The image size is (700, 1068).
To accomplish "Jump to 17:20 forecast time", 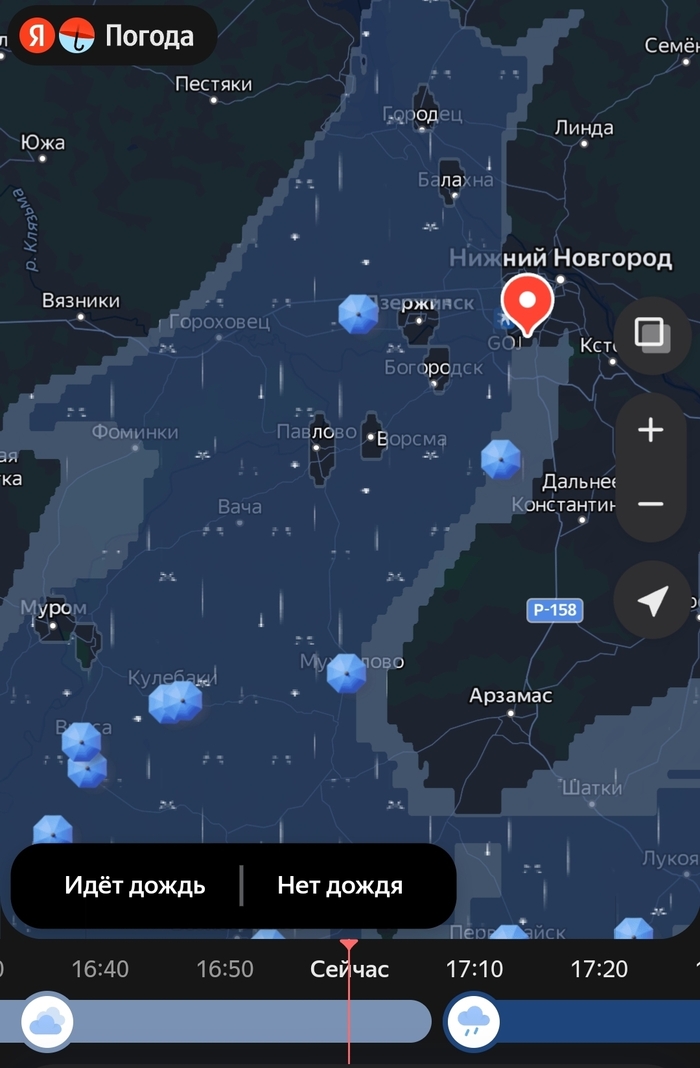I will (599, 969).
